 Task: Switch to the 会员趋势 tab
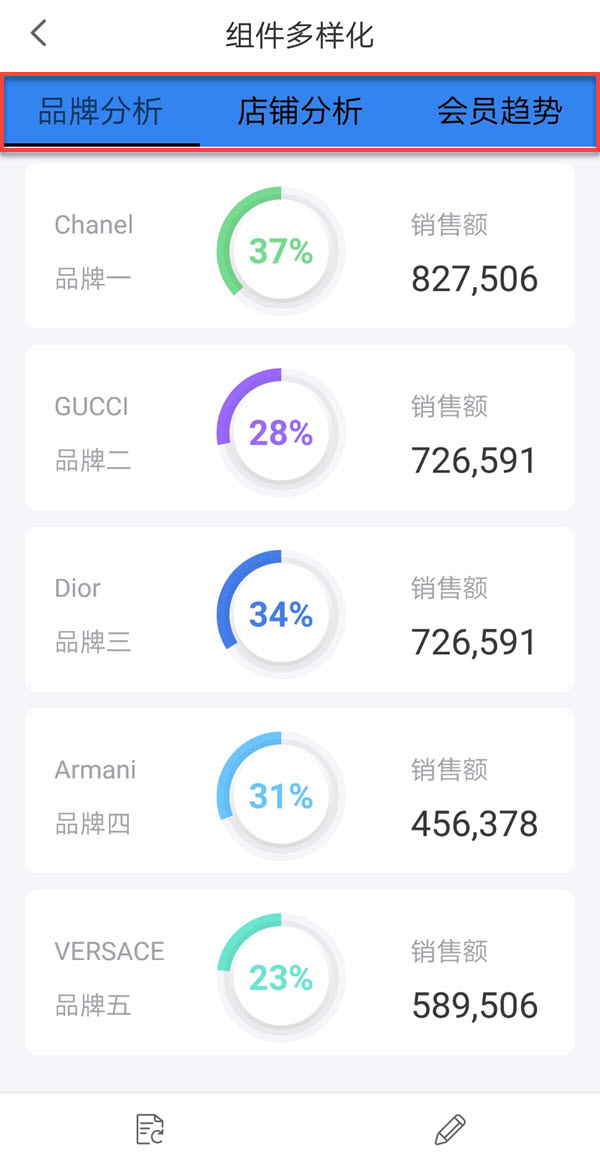point(499,111)
